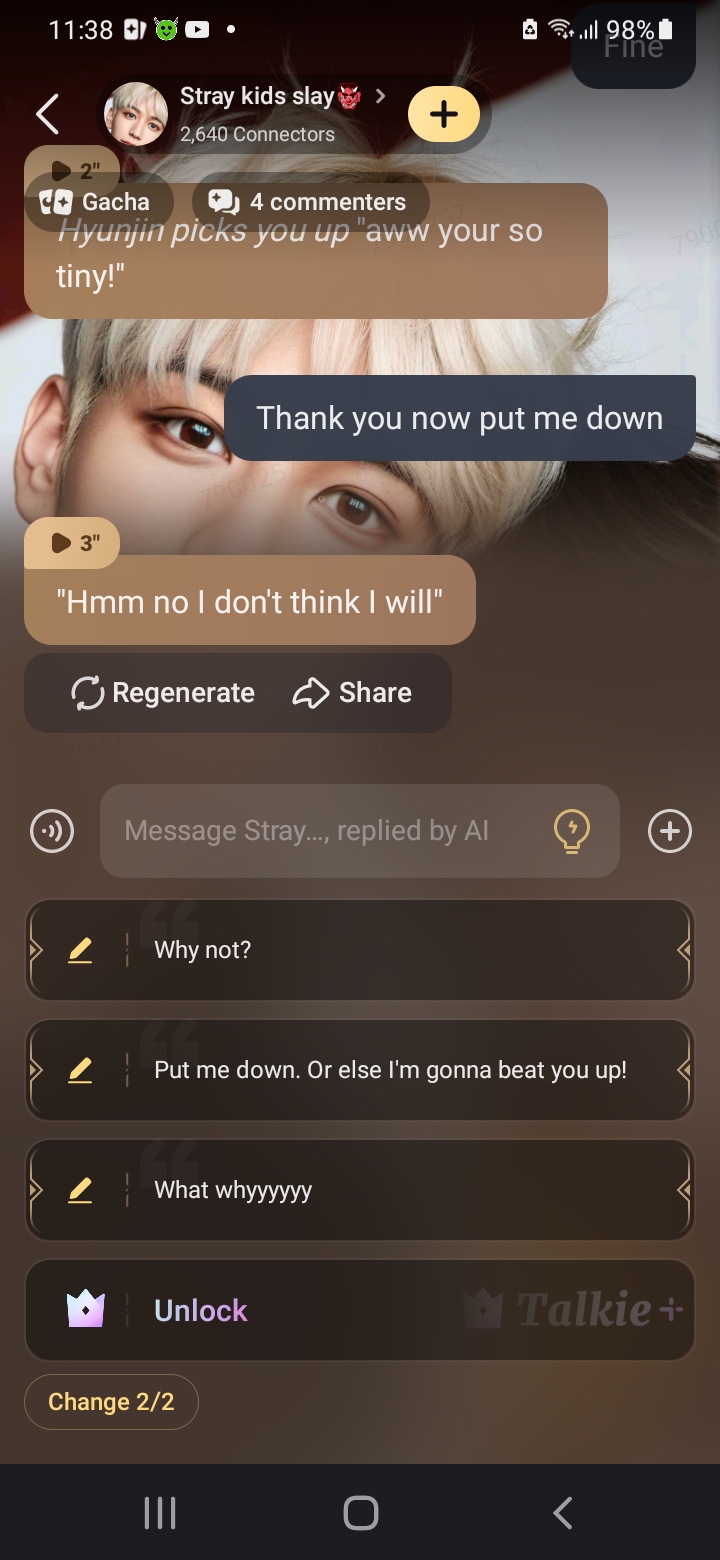Viewport: 720px width, 1560px height.
Task: Open the Gacha chip
Action: [x=97, y=202]
